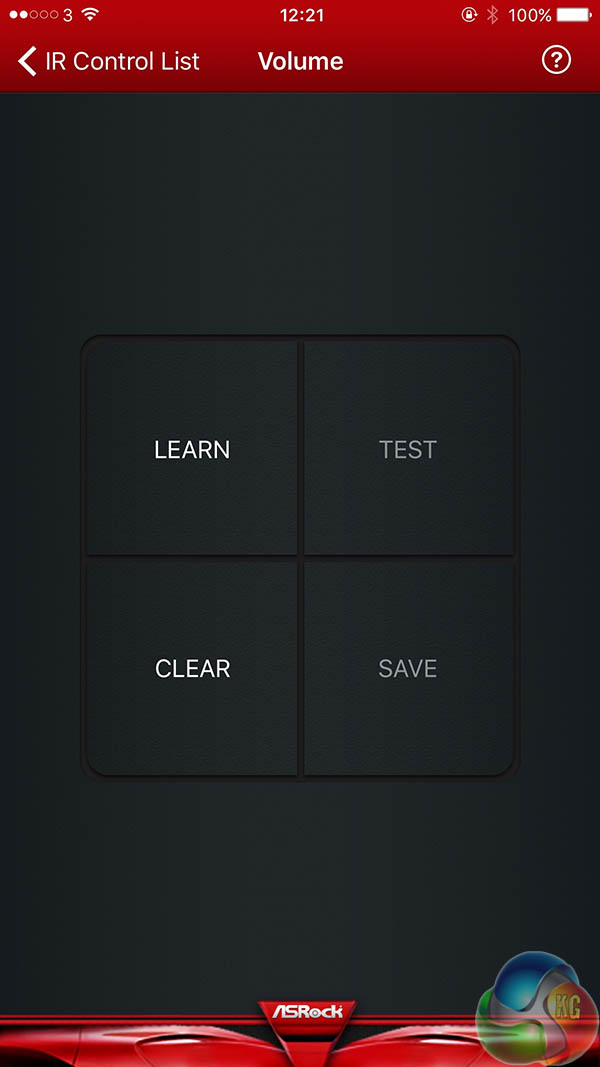Open the help question mark icon
Screen dimensions: 600x1067
coord(556,60)
